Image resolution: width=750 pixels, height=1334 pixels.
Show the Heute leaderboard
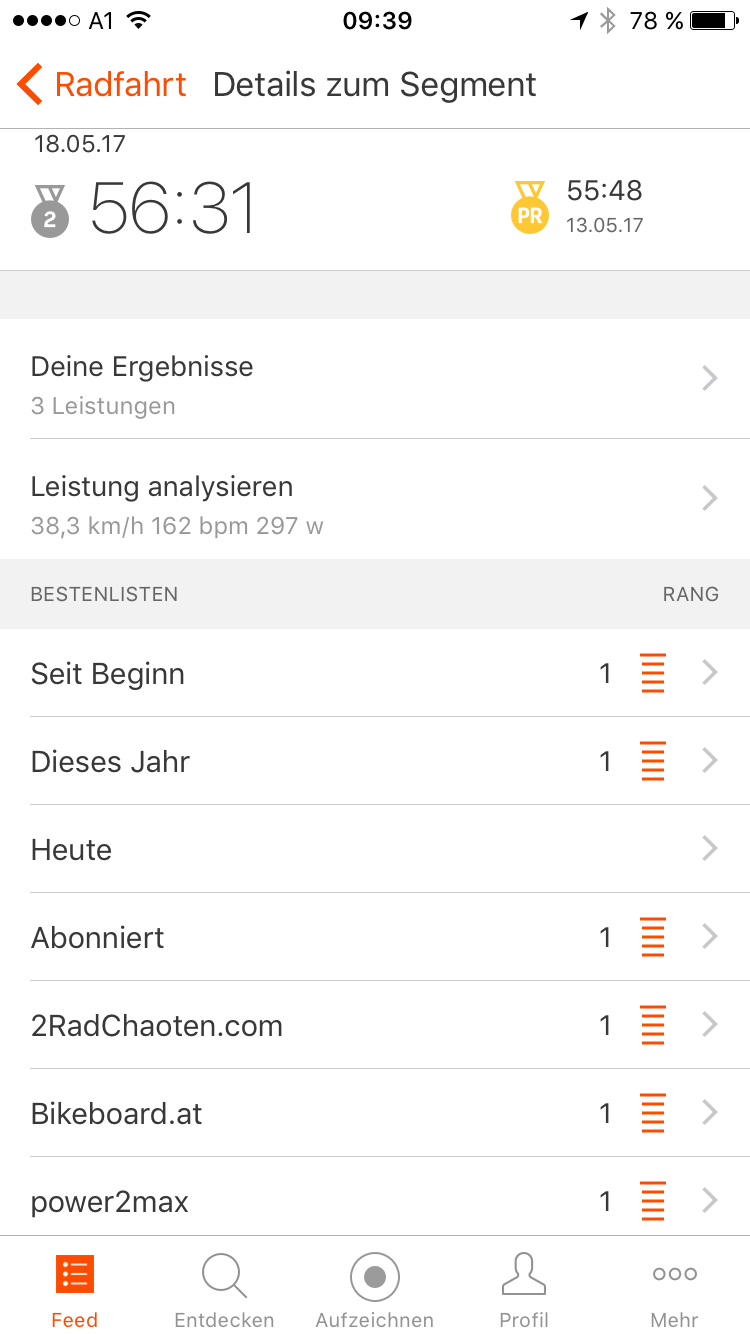pos(375,849)
